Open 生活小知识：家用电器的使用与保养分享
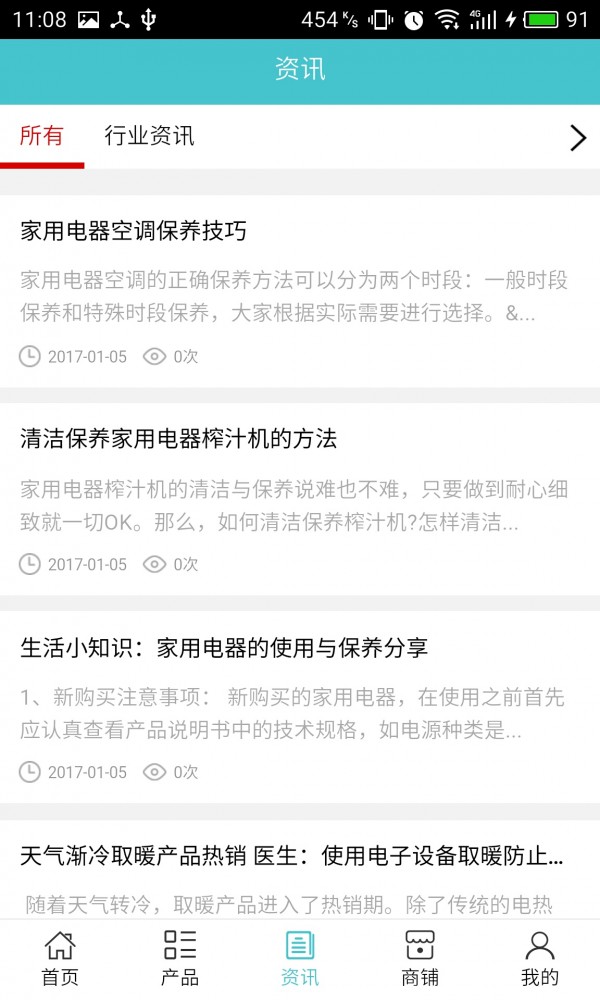The width and height of the screenshot is (600, 1000). 224,648
